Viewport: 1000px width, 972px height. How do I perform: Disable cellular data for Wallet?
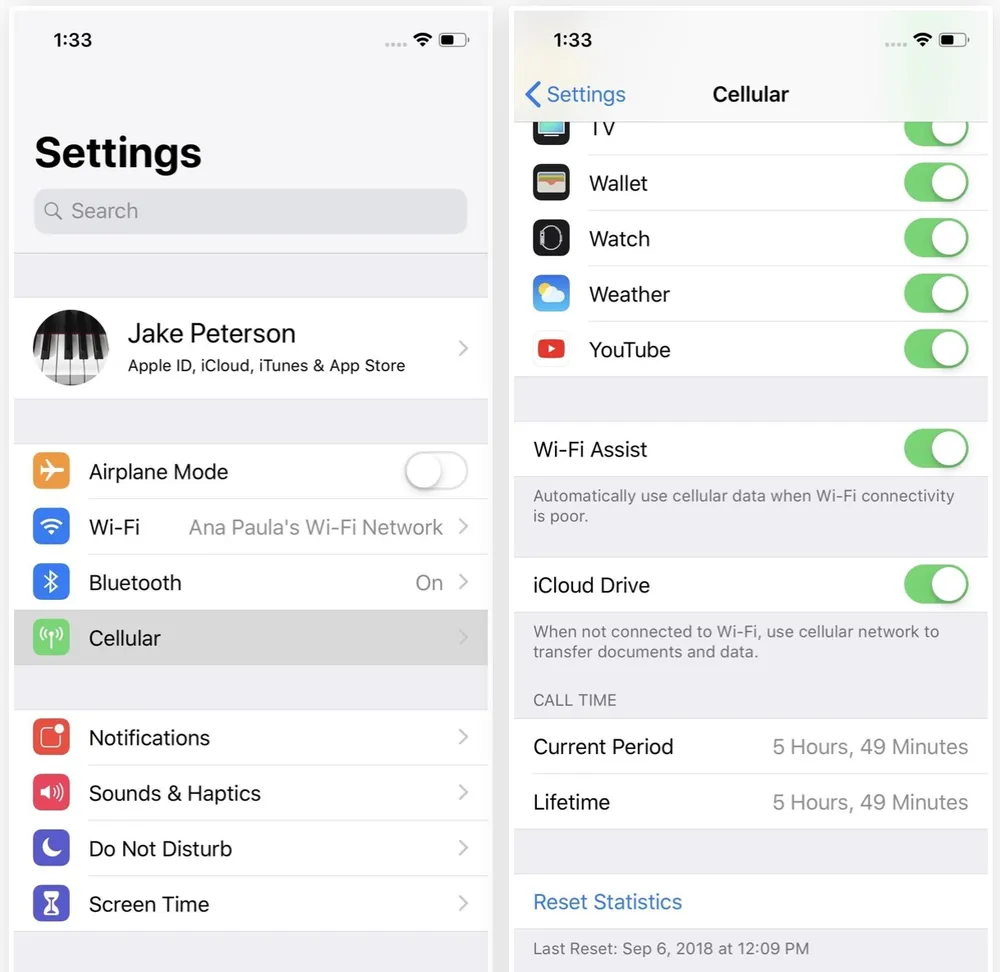coord(936,183)
